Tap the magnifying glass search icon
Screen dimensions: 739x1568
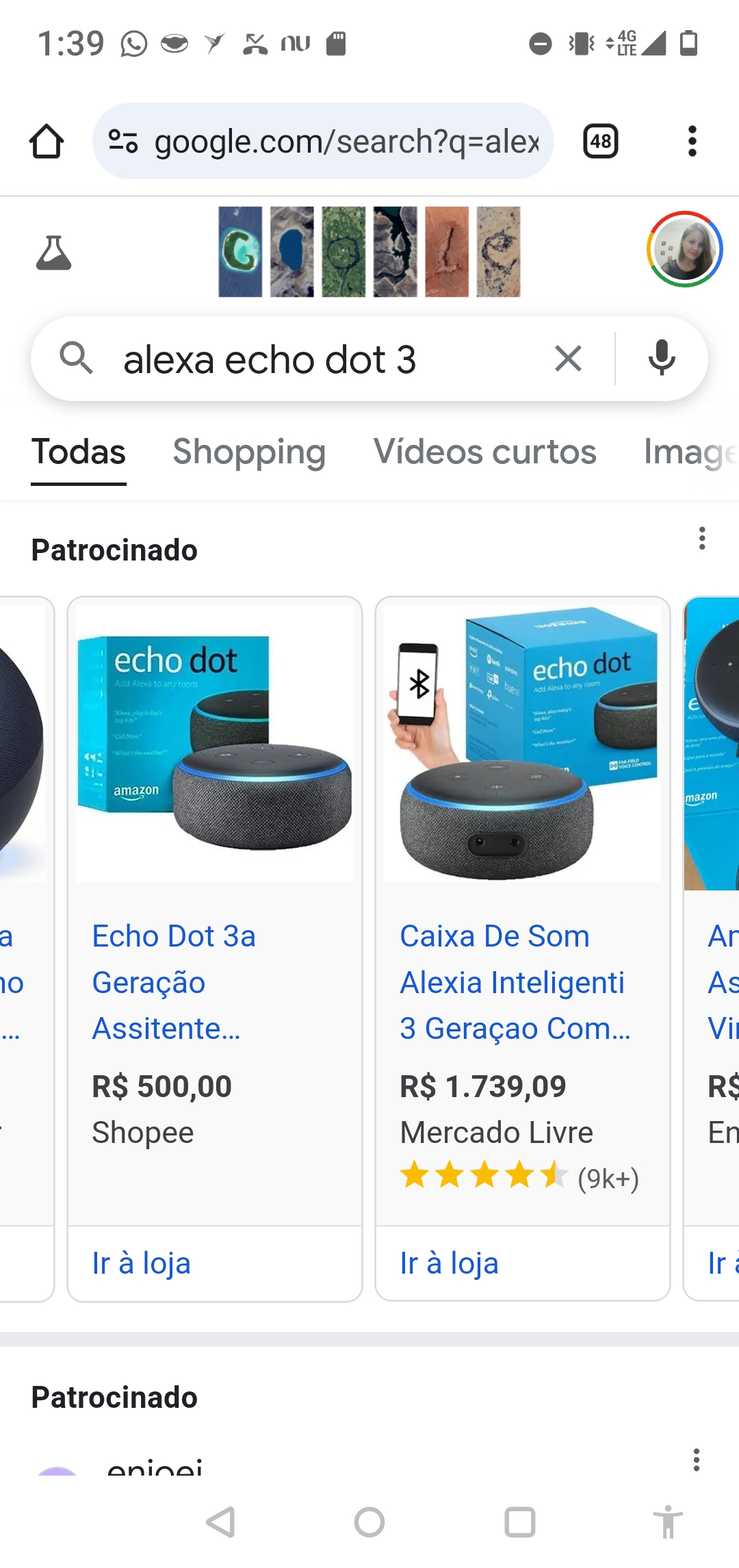(x=77, y=358)
